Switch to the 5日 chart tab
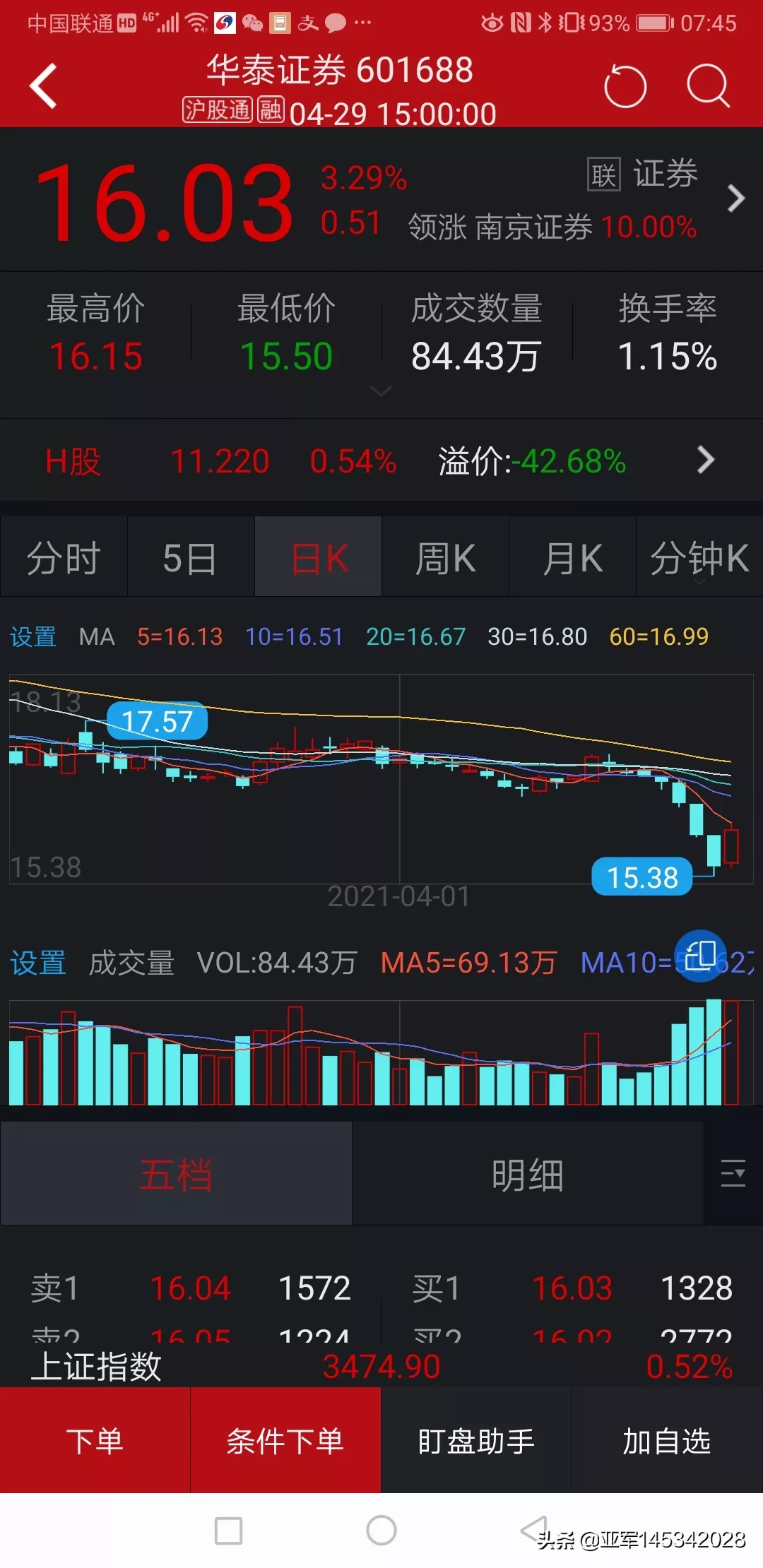 tap(191, 558)
